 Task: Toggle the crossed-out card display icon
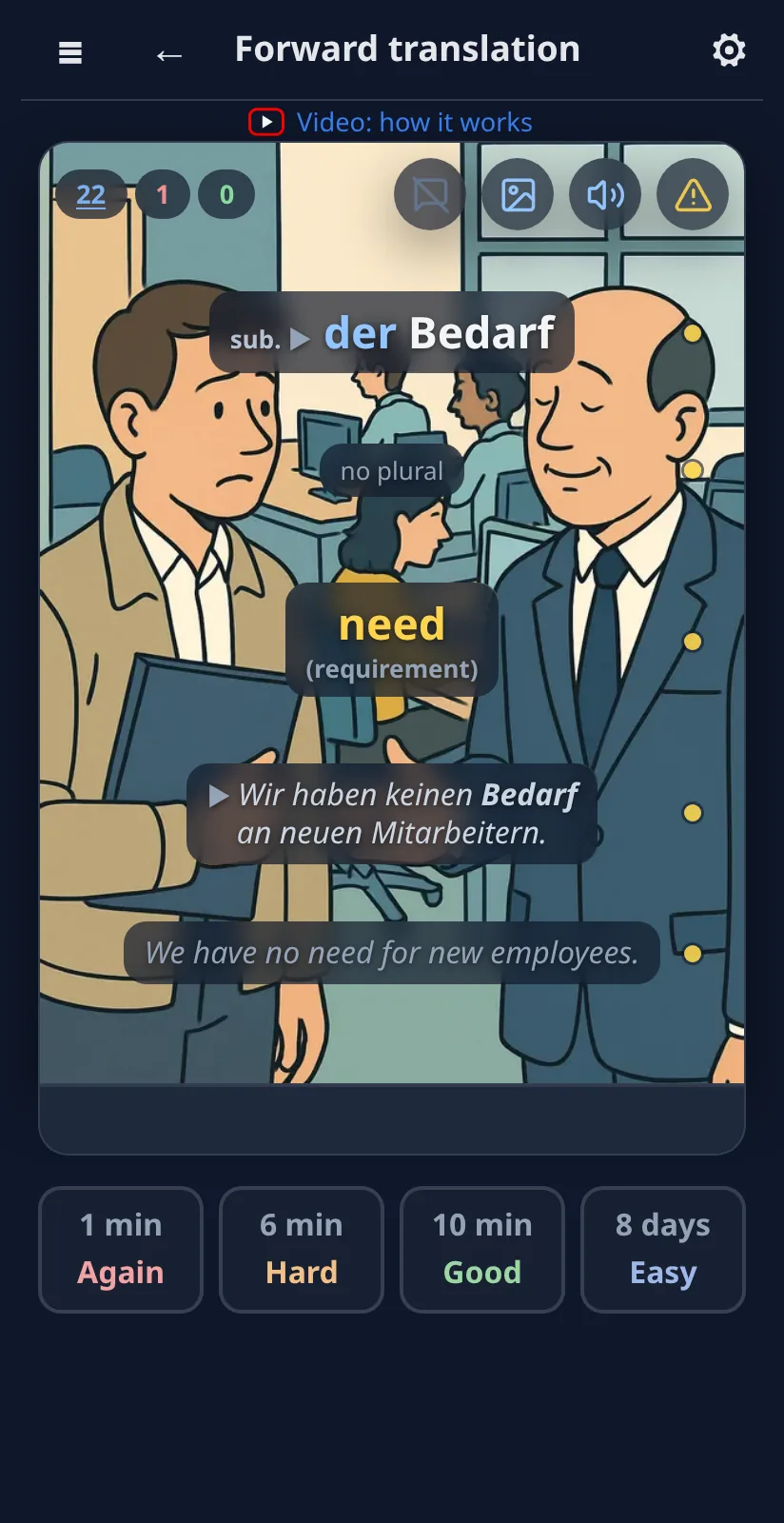tap(430, 195)
